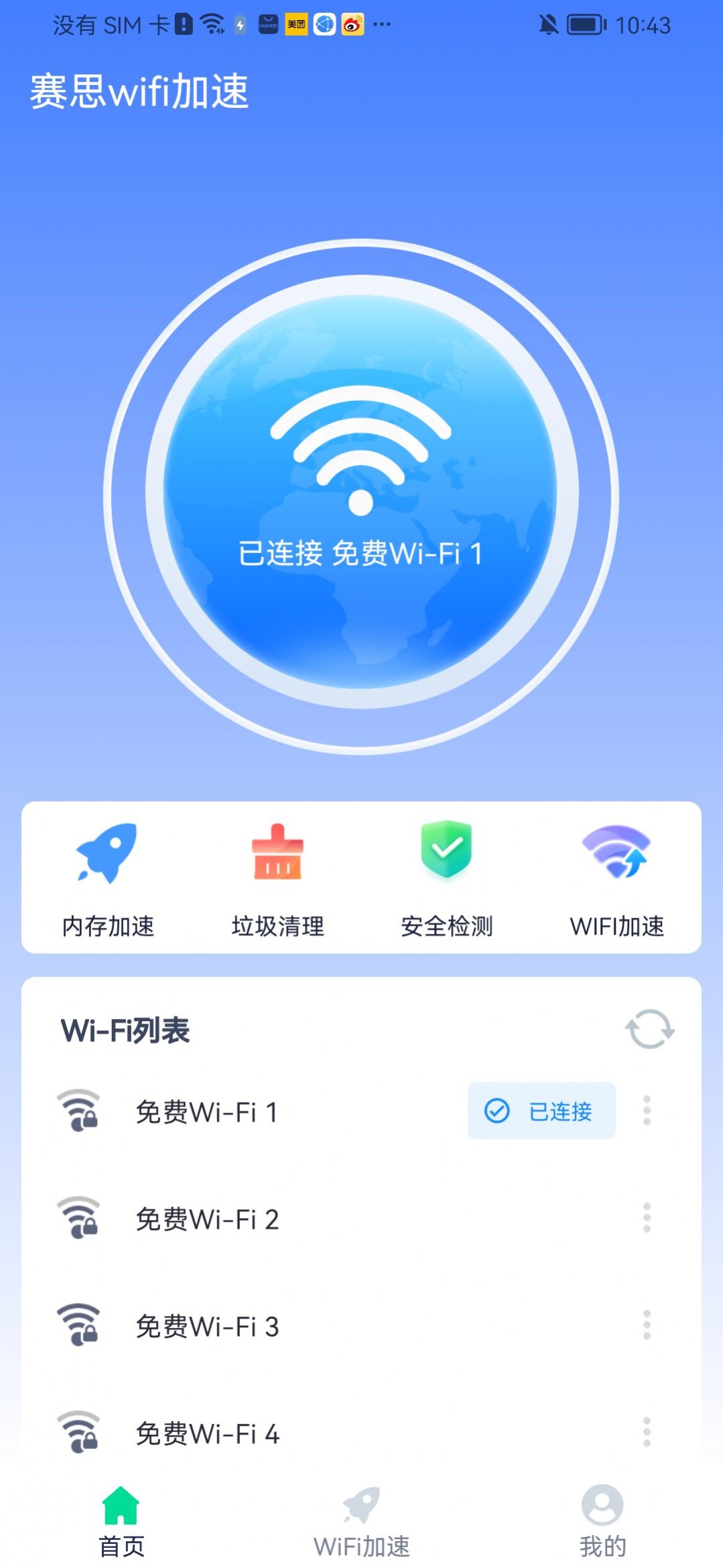The image size is (723, 1568).
Task: Switch to the WiFi加速 tab
Action: point(362,1522)
